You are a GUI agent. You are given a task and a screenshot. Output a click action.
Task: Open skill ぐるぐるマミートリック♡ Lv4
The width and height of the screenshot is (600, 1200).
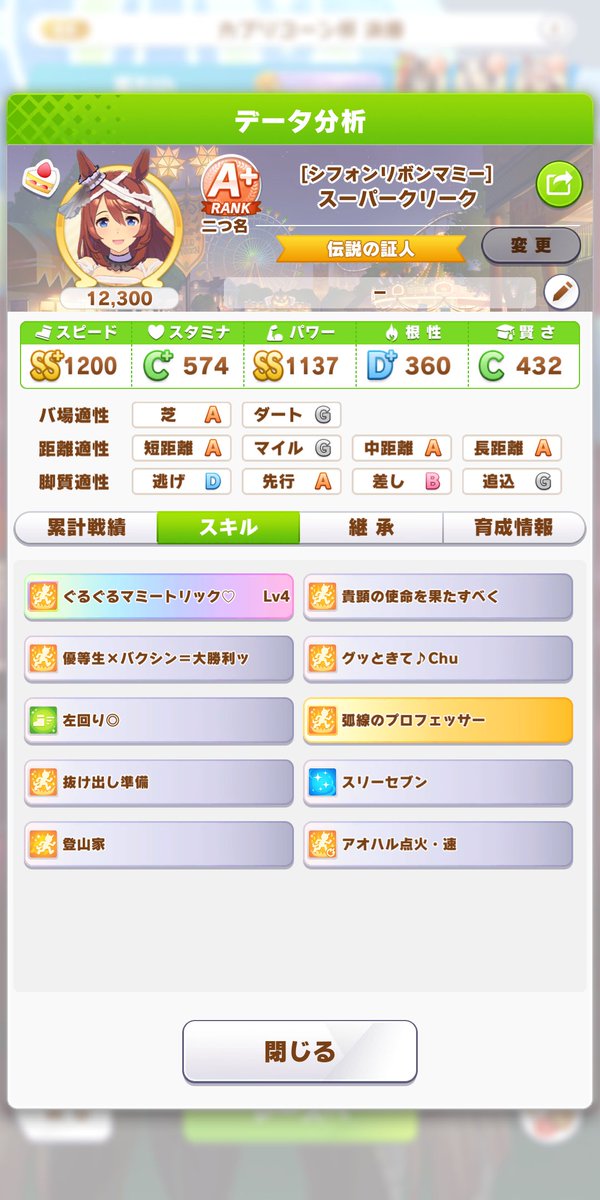point(159,597)
